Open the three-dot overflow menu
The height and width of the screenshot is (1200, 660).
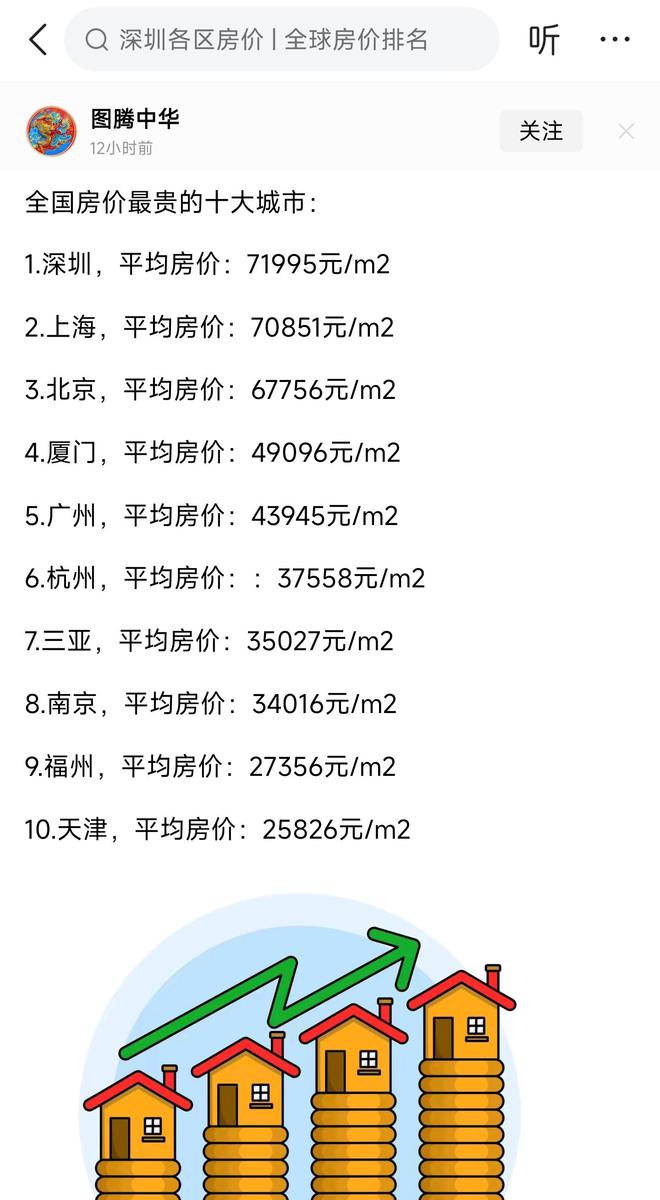(615, 40)
